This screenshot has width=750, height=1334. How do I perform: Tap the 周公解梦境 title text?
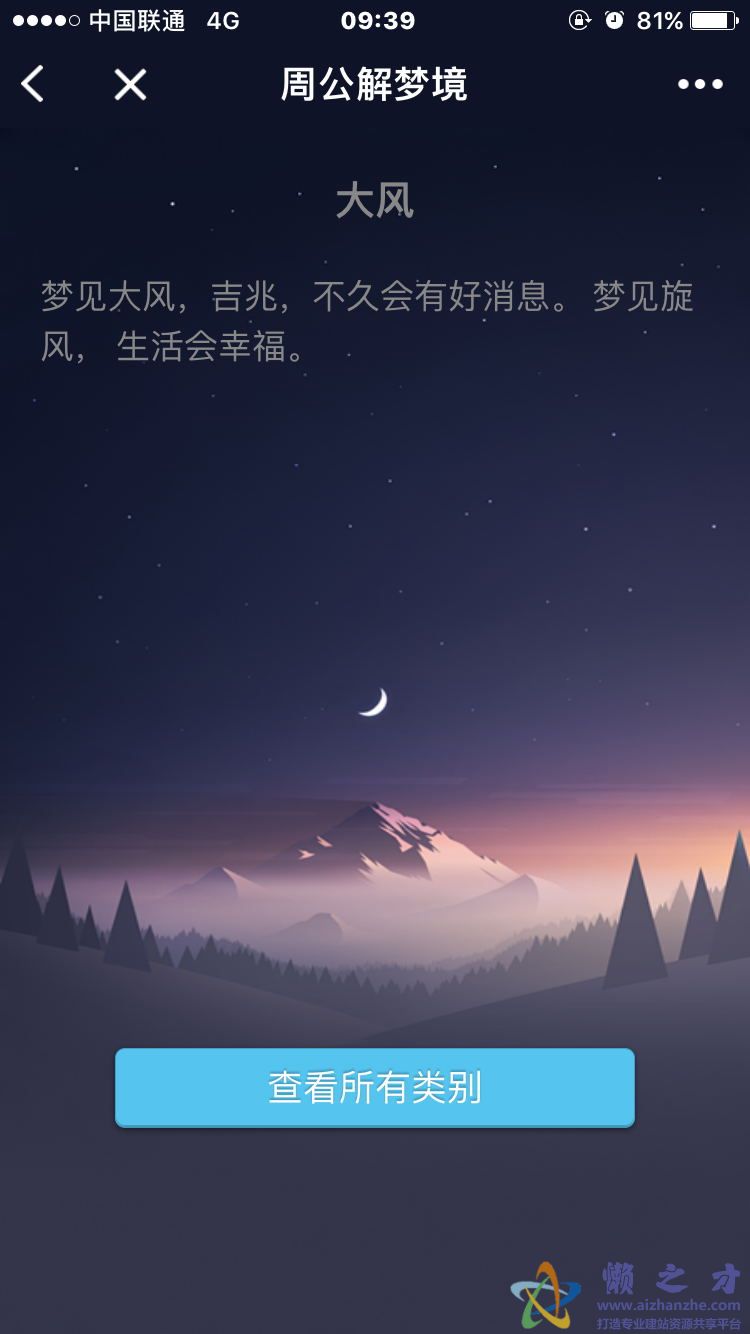tap(373, 84)
